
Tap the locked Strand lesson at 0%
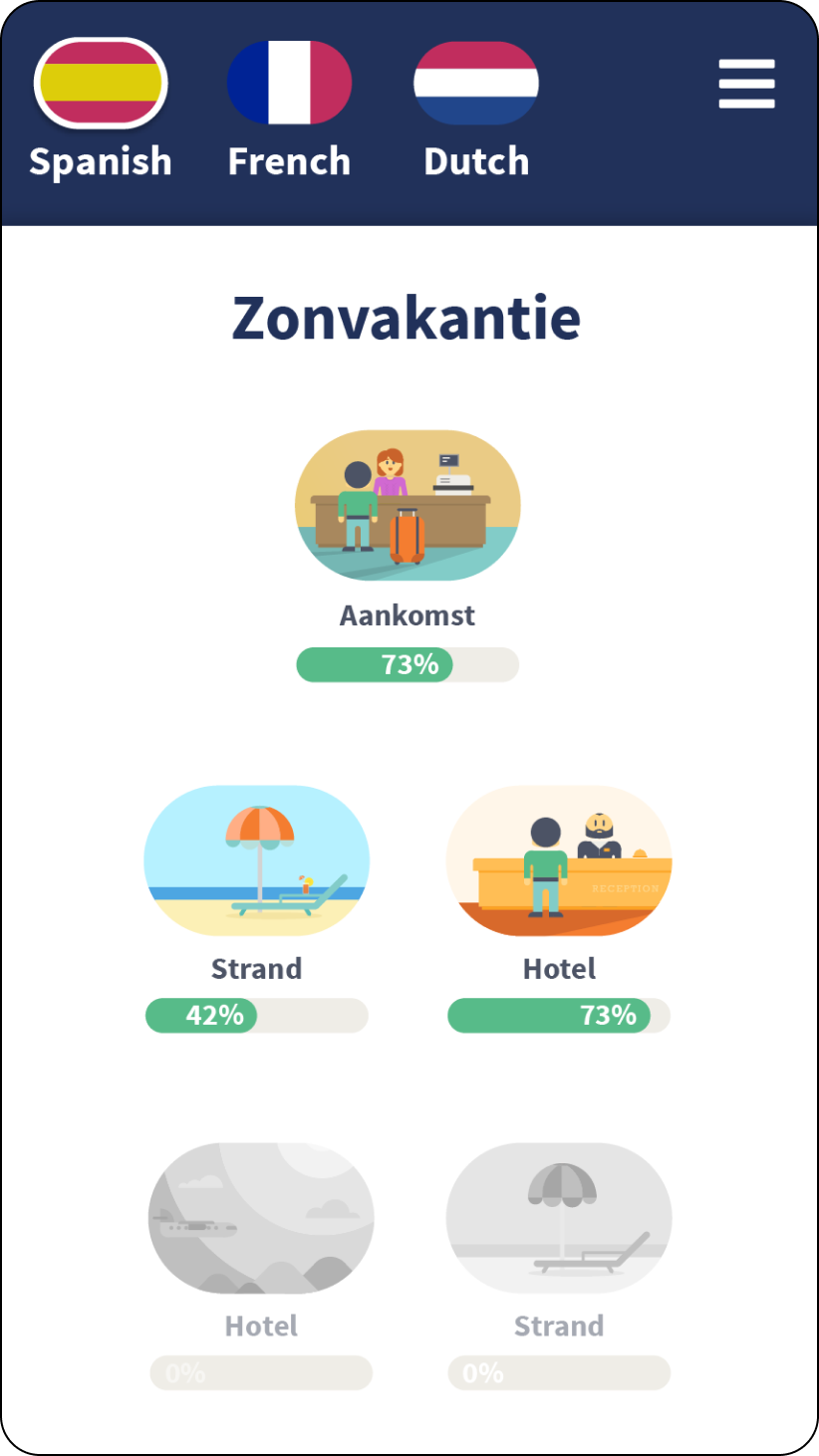(559, 1218)
